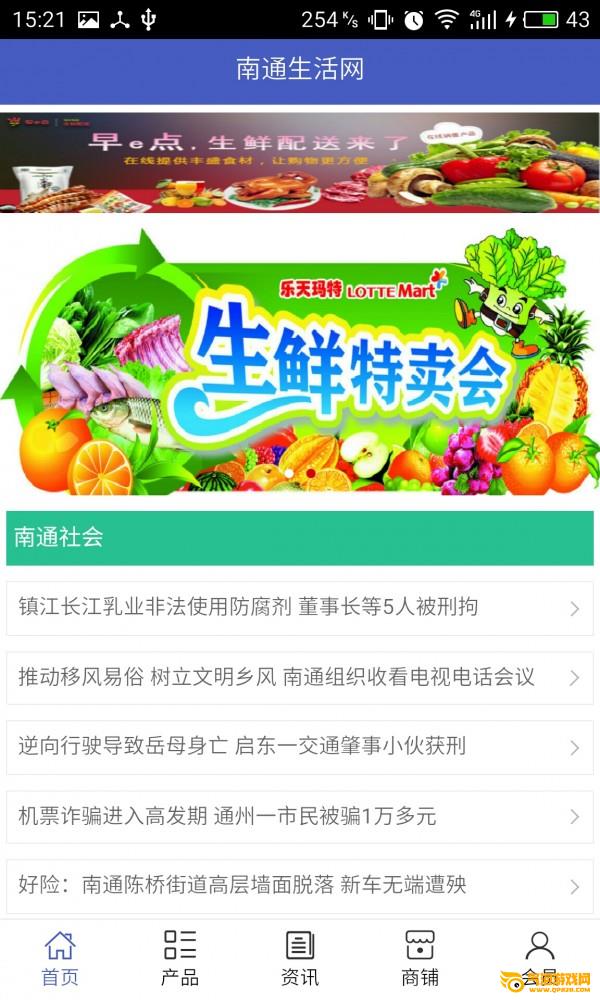Open story 逆向行驶导致岳母身亡
The image size is (600, 1000).
(x=300, y=747)
